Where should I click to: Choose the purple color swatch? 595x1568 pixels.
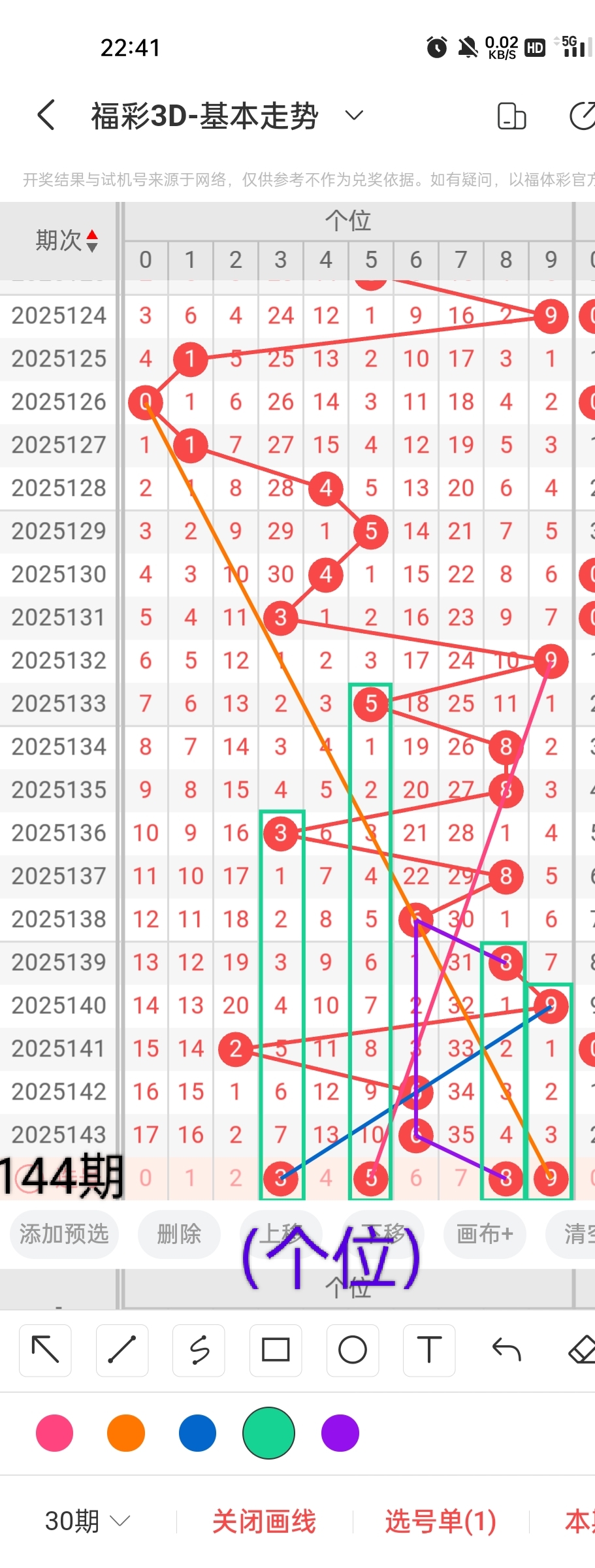340,1433
